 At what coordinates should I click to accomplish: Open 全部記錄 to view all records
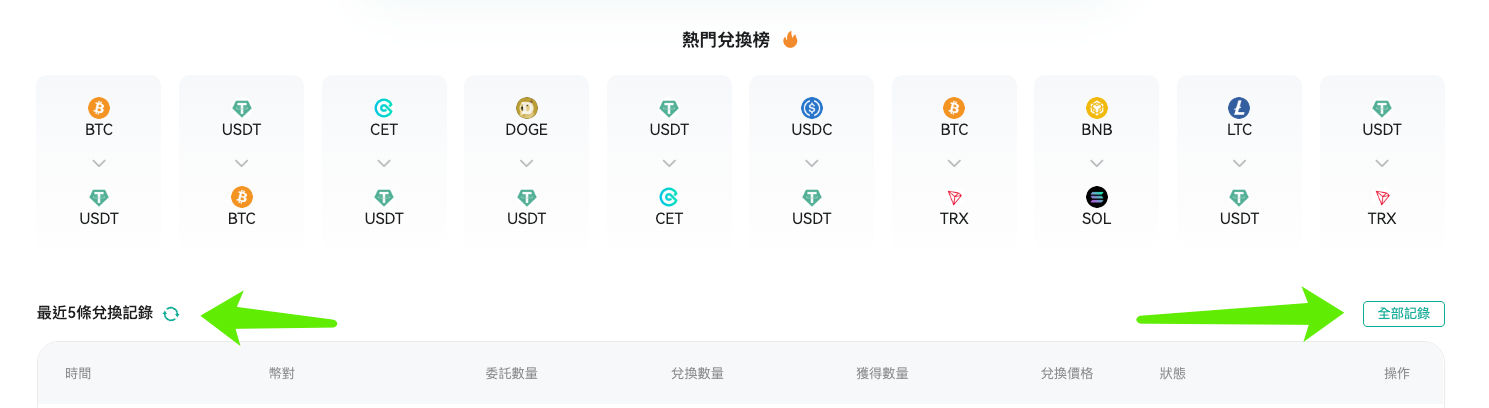1404,314
